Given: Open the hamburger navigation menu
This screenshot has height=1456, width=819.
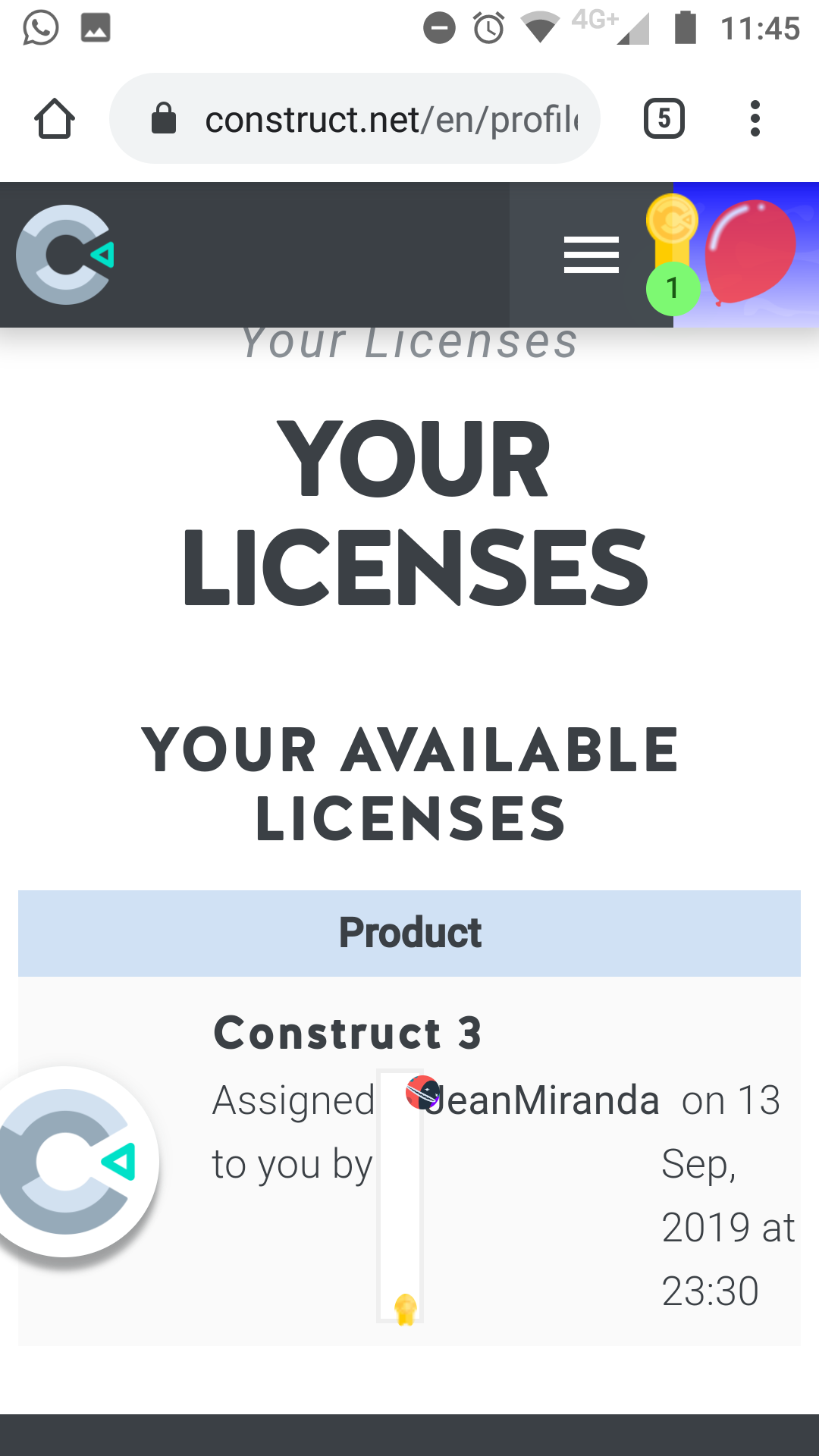Looking at the screenshot, I should click(591, 255).
